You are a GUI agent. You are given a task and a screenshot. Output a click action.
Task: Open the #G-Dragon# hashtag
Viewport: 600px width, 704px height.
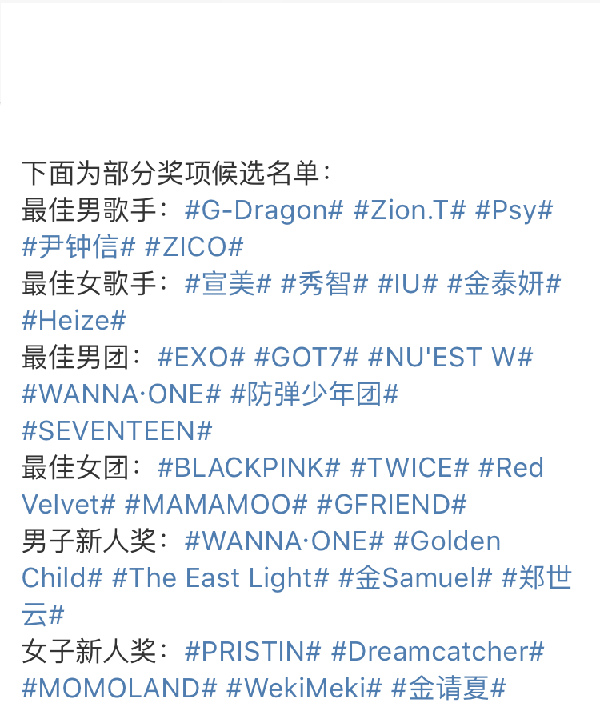click(265, 210)
